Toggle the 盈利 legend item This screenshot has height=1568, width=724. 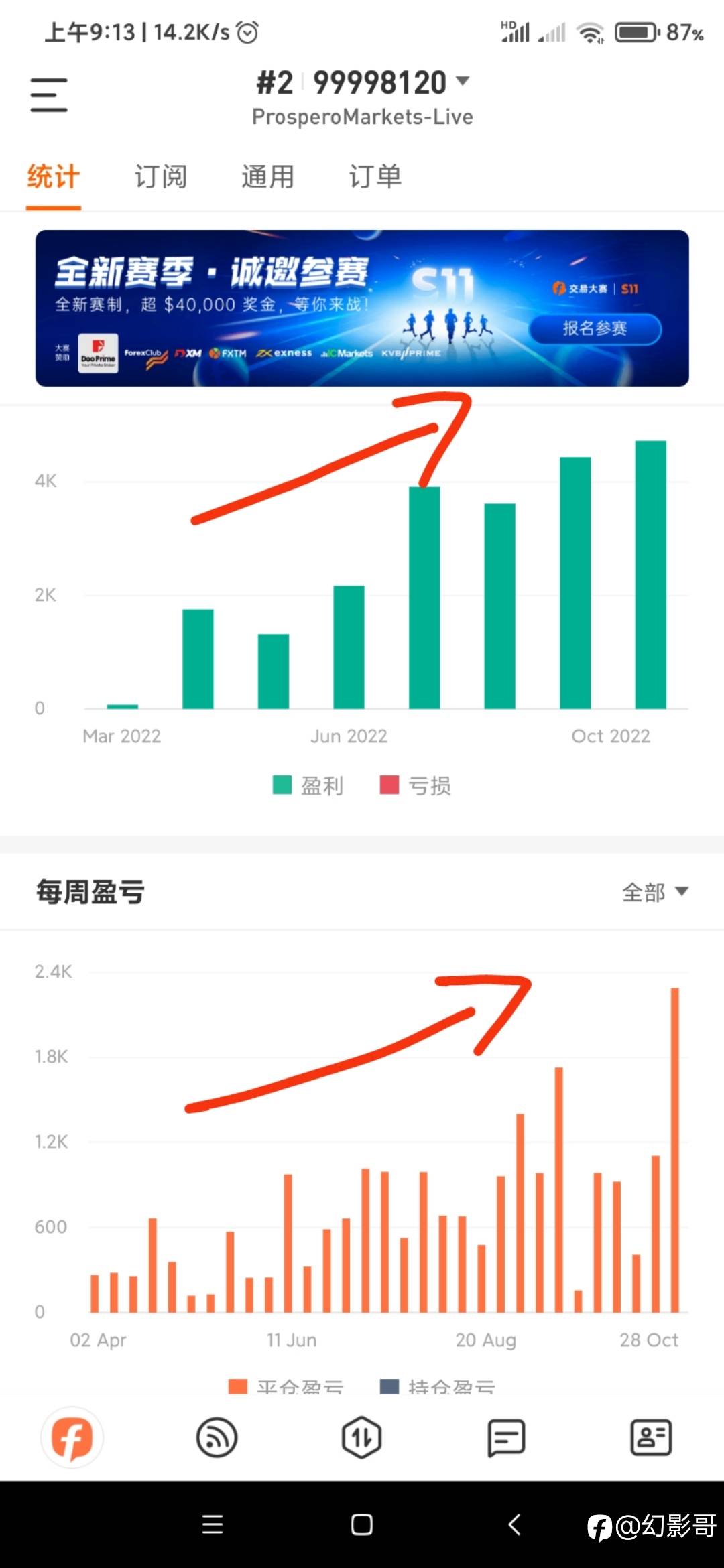tap(308, 785)
